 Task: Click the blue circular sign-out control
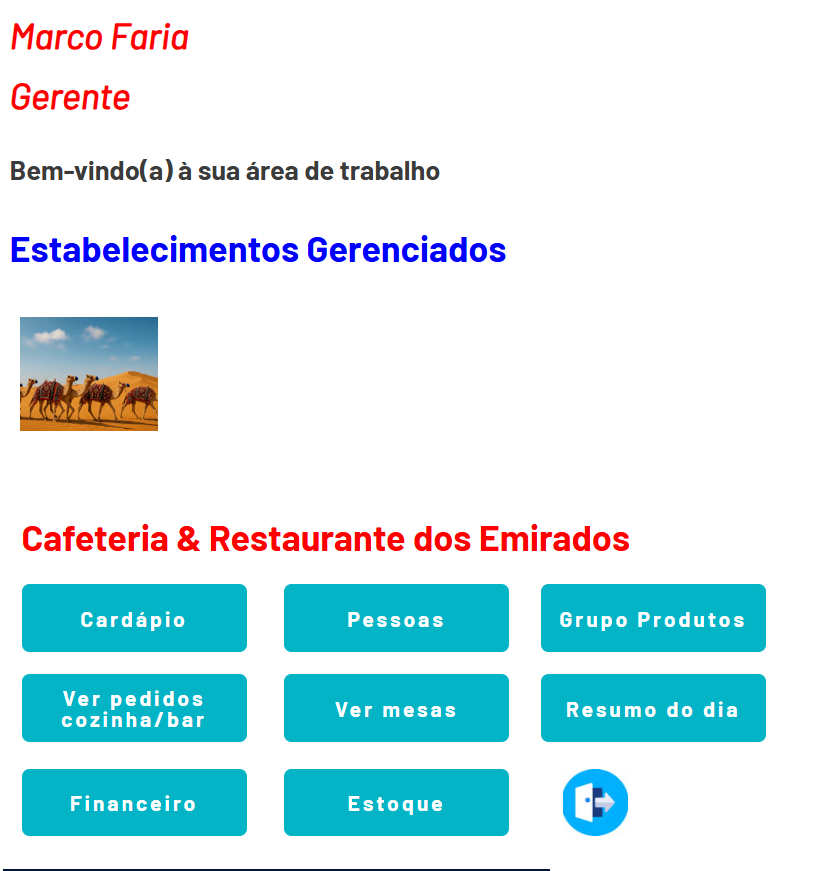tap(595, 802)
